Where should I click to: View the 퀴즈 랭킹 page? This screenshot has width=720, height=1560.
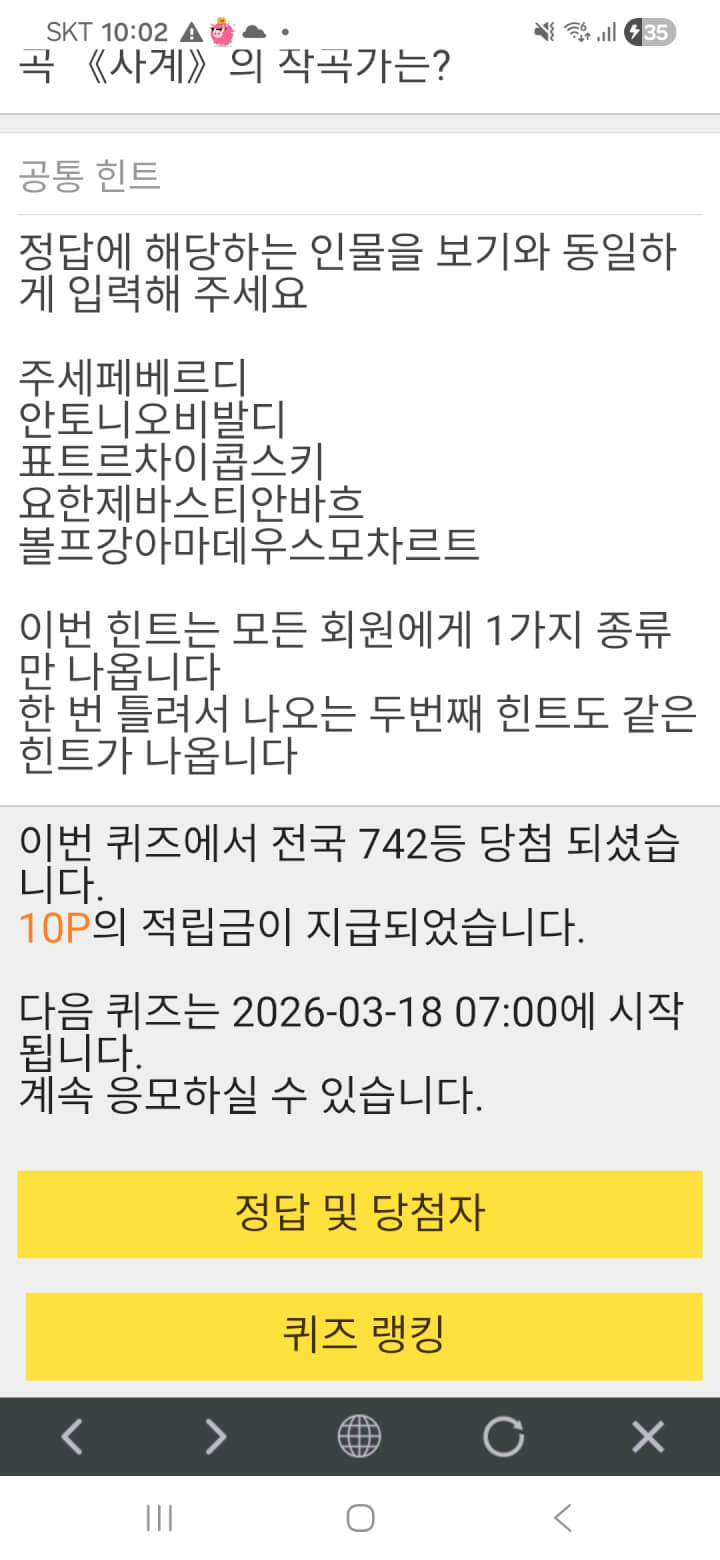pos(363,1335)
